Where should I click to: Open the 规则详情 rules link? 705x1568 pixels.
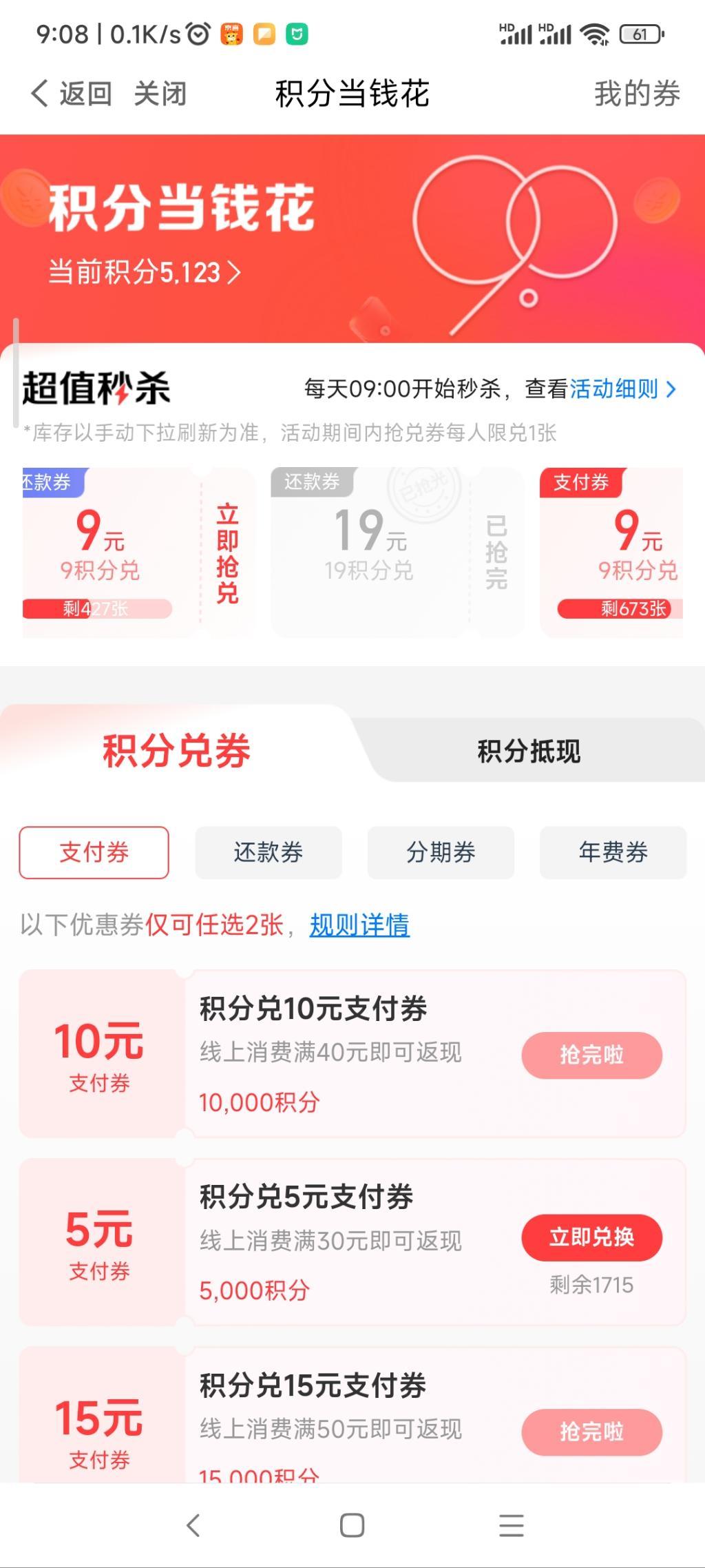(x=359, y=927)
